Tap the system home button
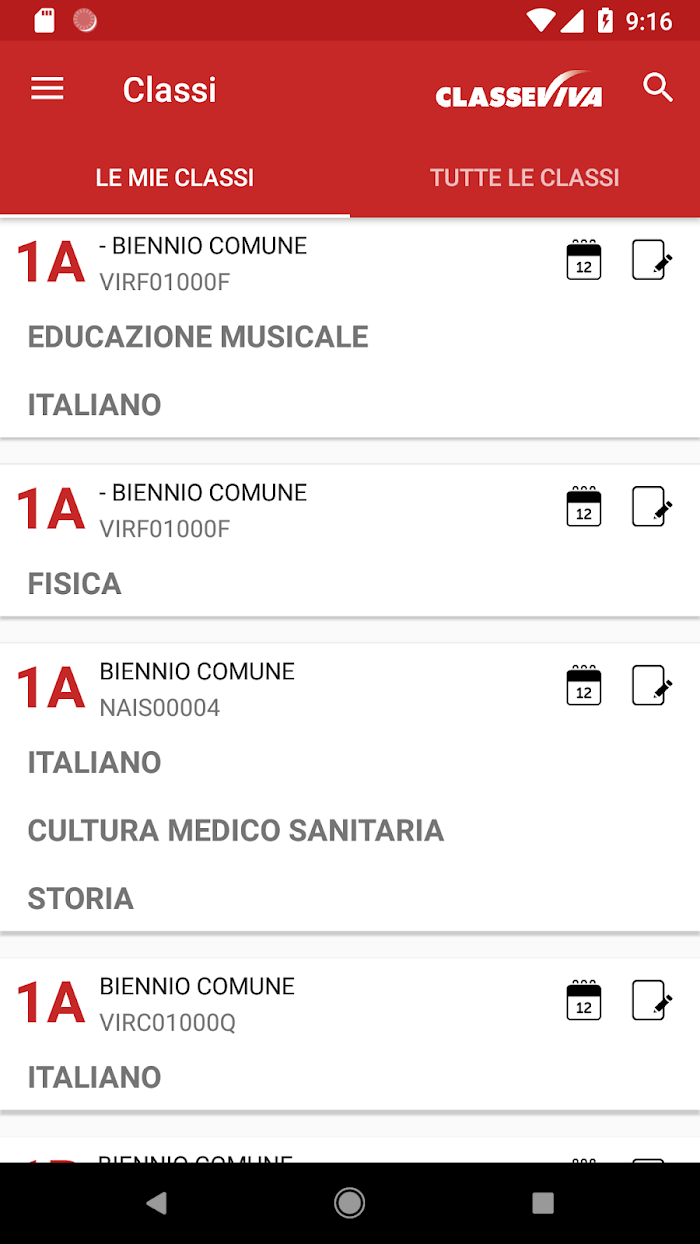The image size is (700, 1244). pos(350,1203)
